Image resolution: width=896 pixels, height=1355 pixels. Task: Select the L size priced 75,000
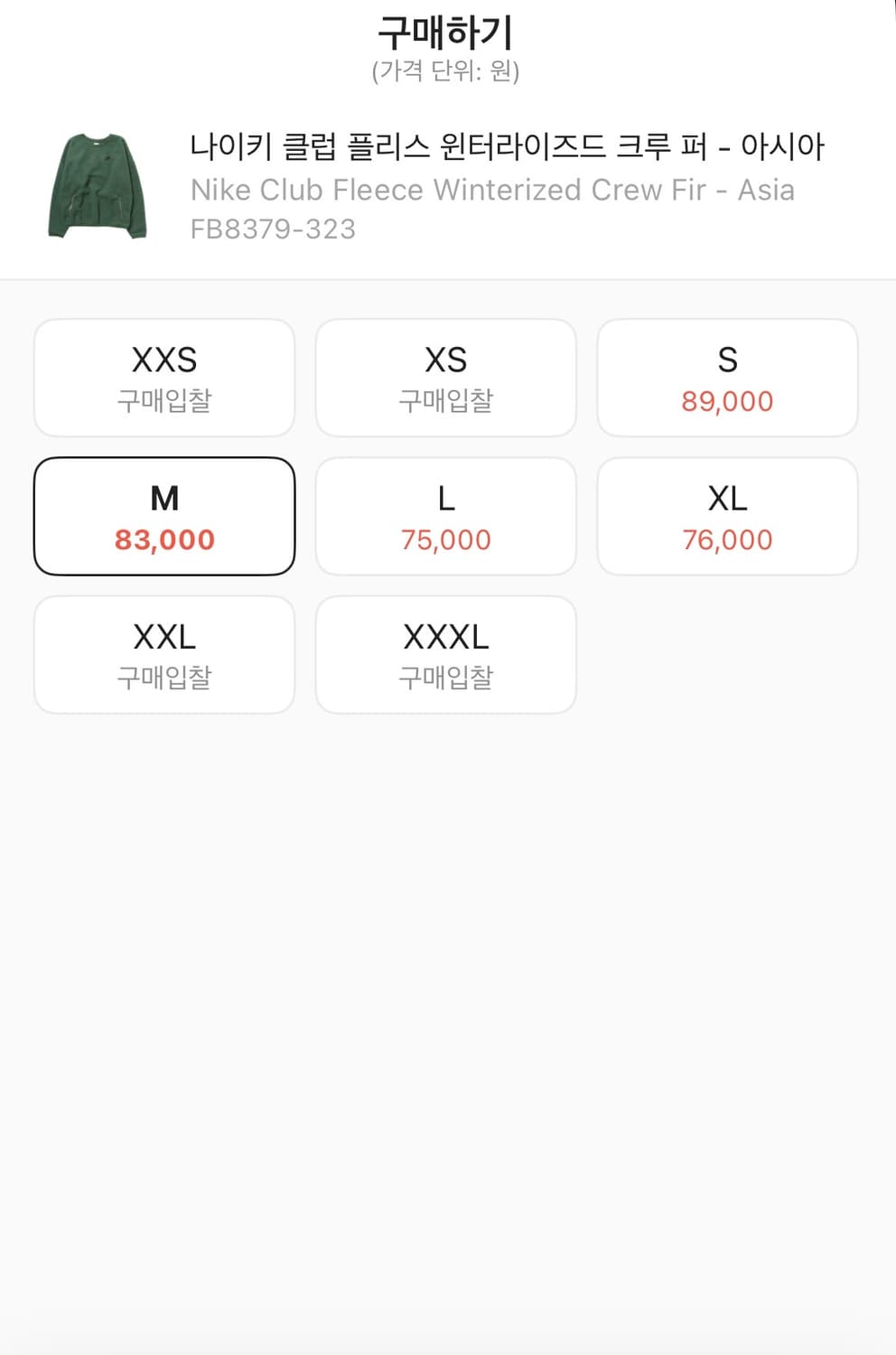[x=446, y=516]
